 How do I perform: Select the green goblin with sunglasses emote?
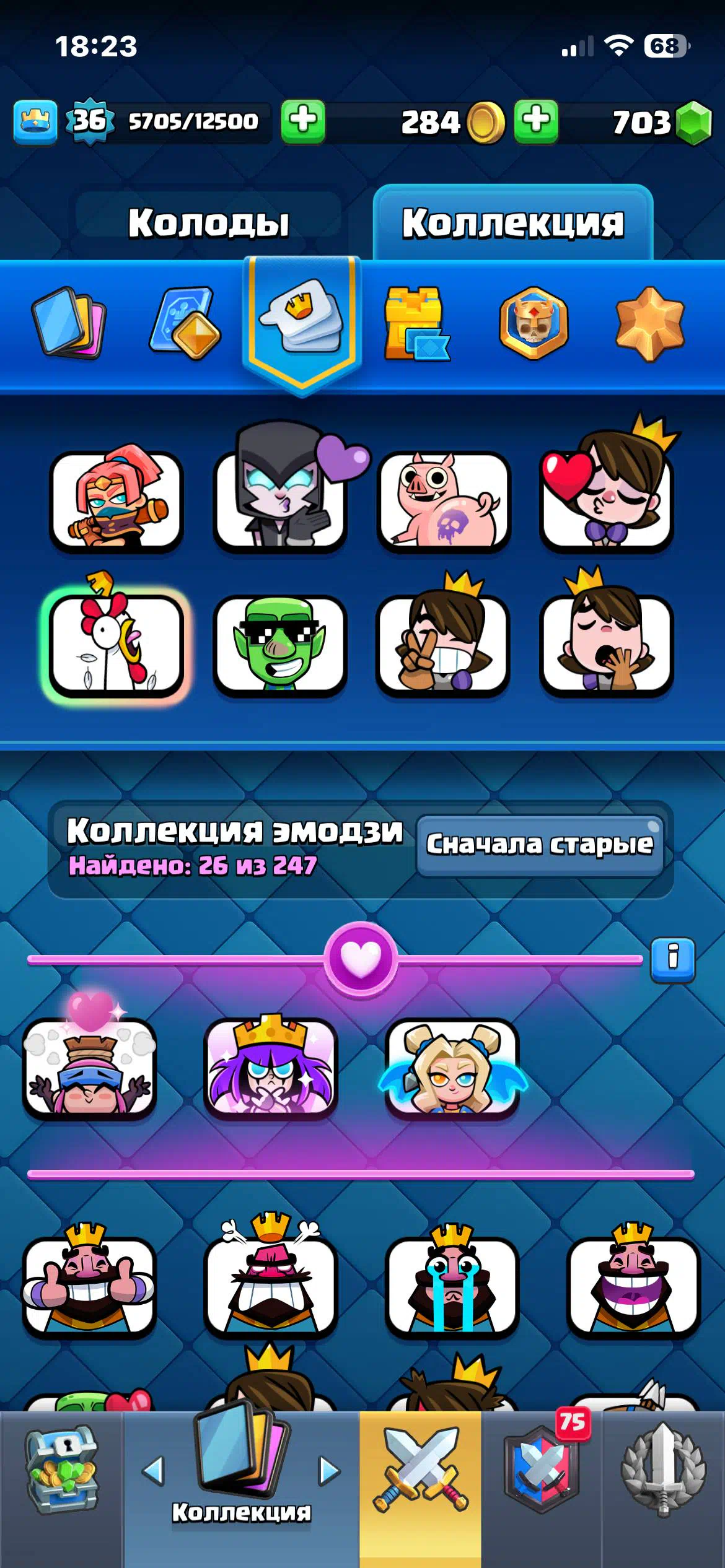[279, 644]
